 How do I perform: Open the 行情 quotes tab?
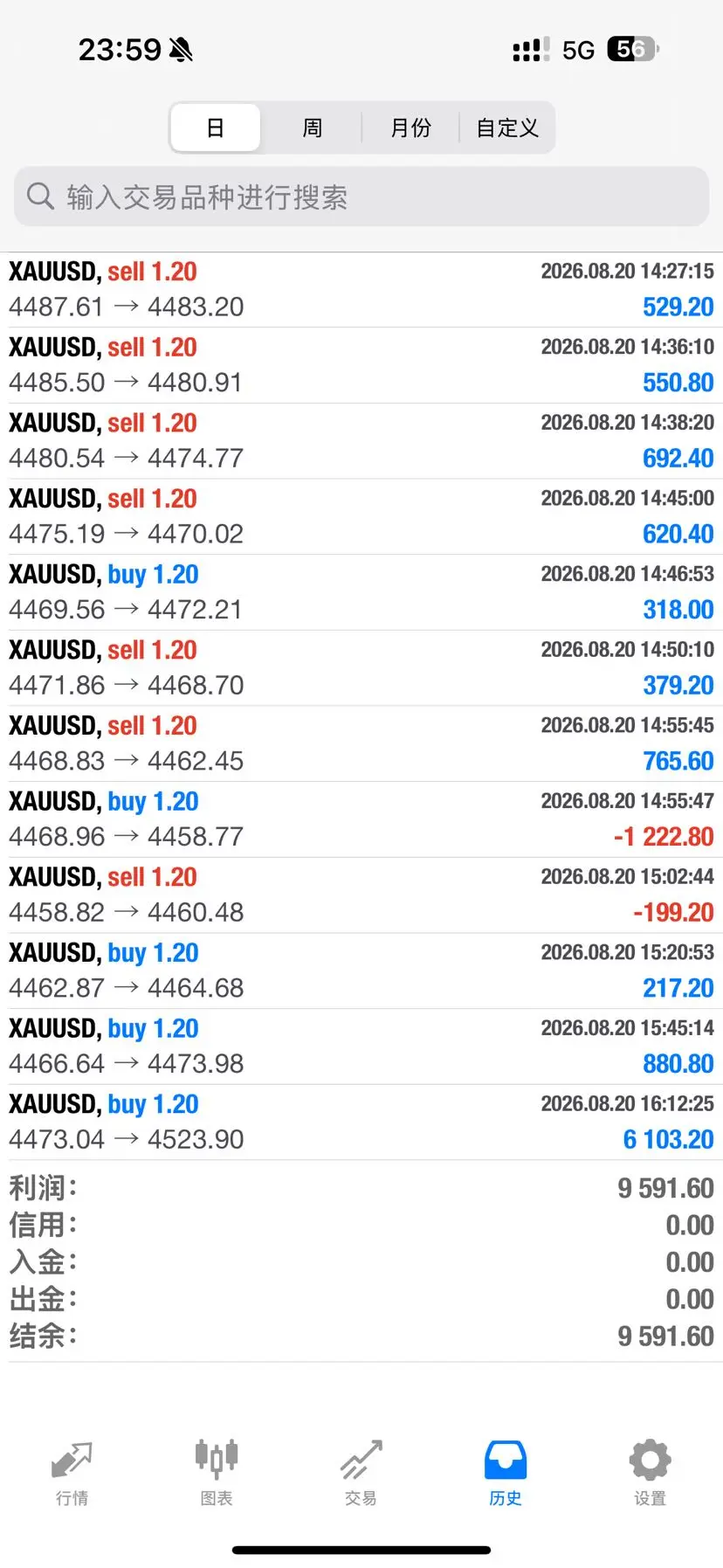pos(72,1475)
